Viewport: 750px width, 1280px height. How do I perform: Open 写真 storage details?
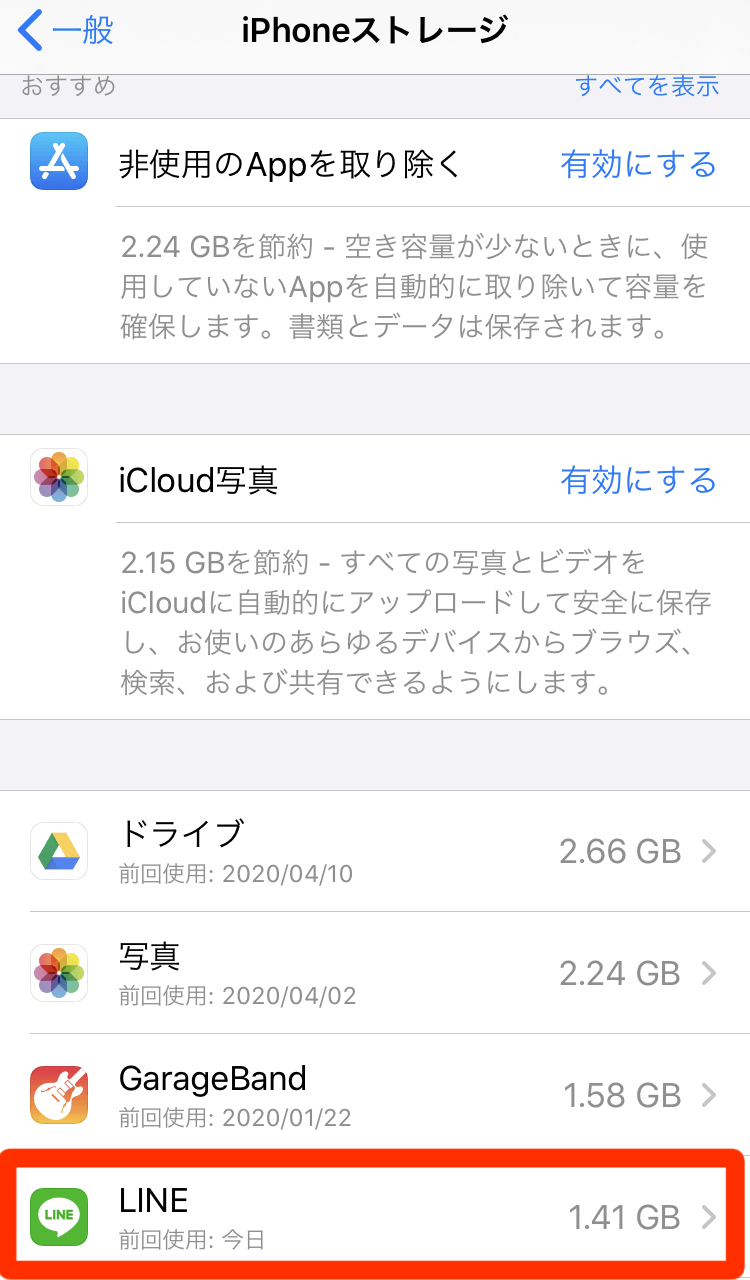coord(375,973)
